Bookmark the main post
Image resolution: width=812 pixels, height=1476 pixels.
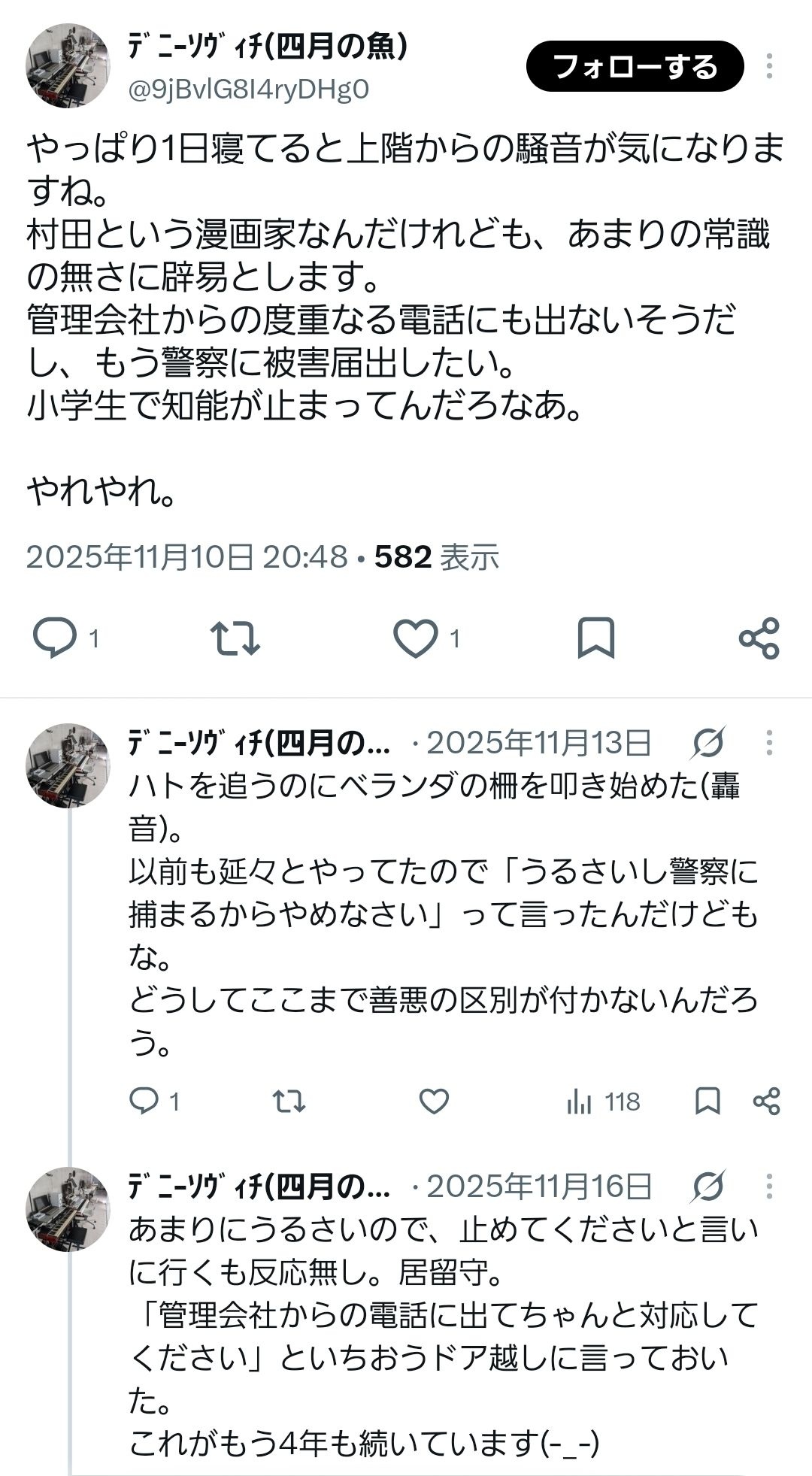(x=595, y=638)
